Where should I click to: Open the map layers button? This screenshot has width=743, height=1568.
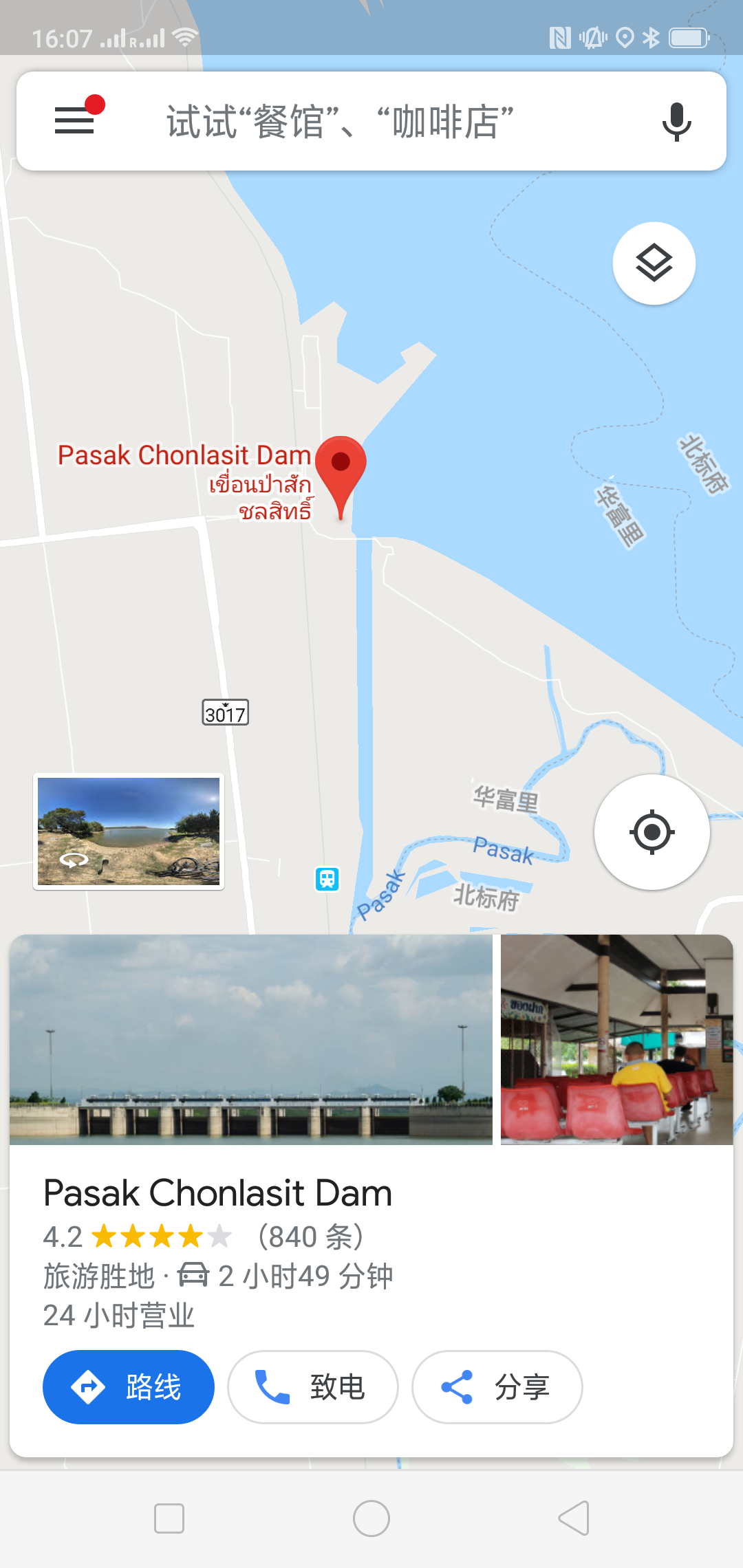coord(654,263)
